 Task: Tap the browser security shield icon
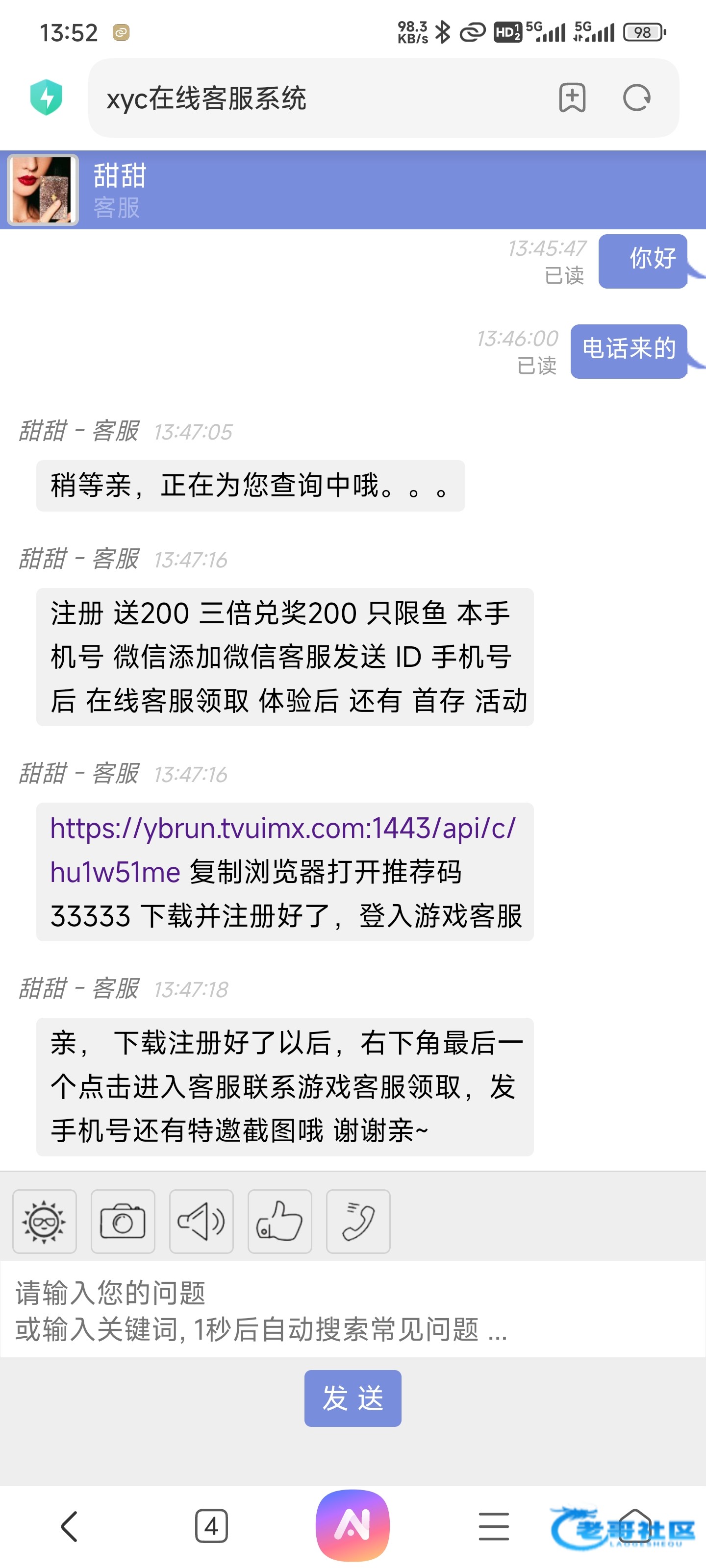46,98
